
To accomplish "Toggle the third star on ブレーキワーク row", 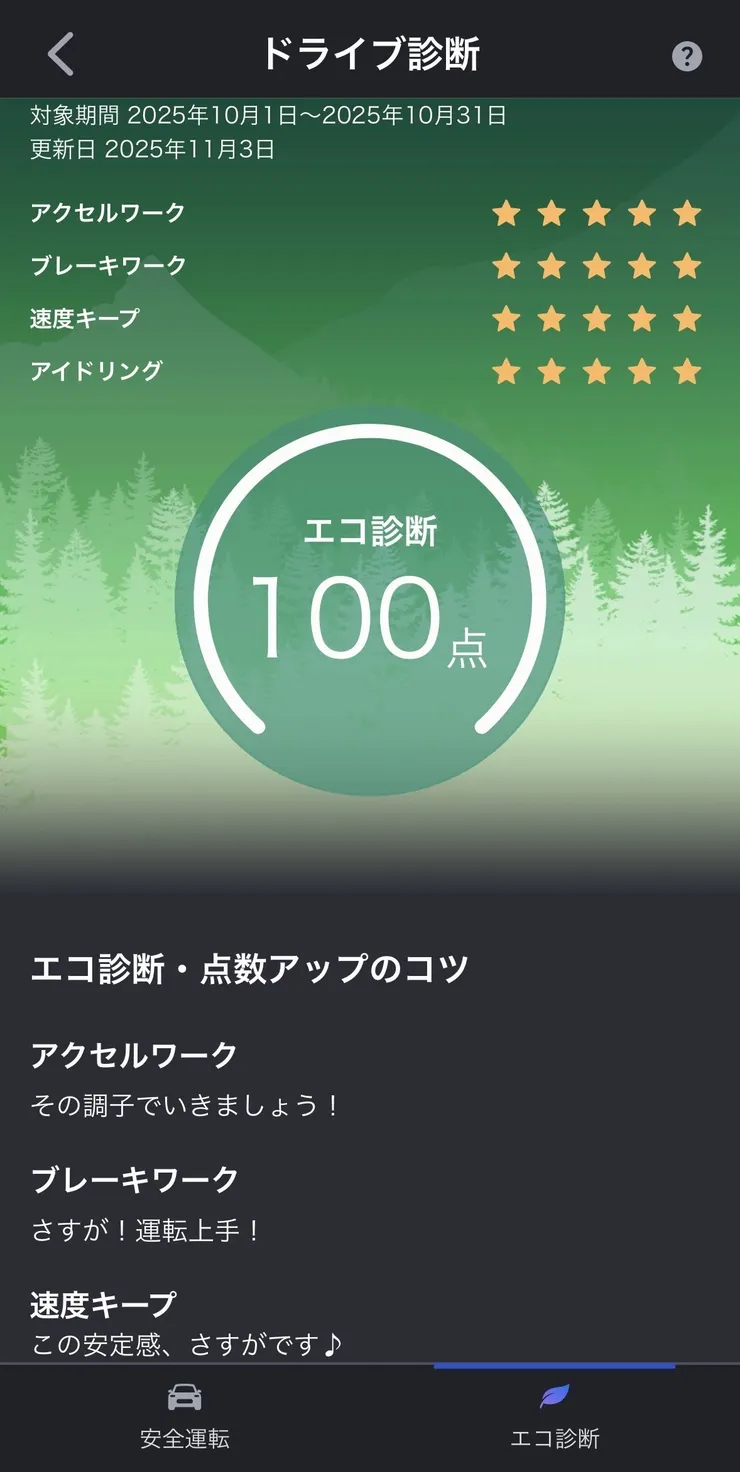I will coord(596,266).
